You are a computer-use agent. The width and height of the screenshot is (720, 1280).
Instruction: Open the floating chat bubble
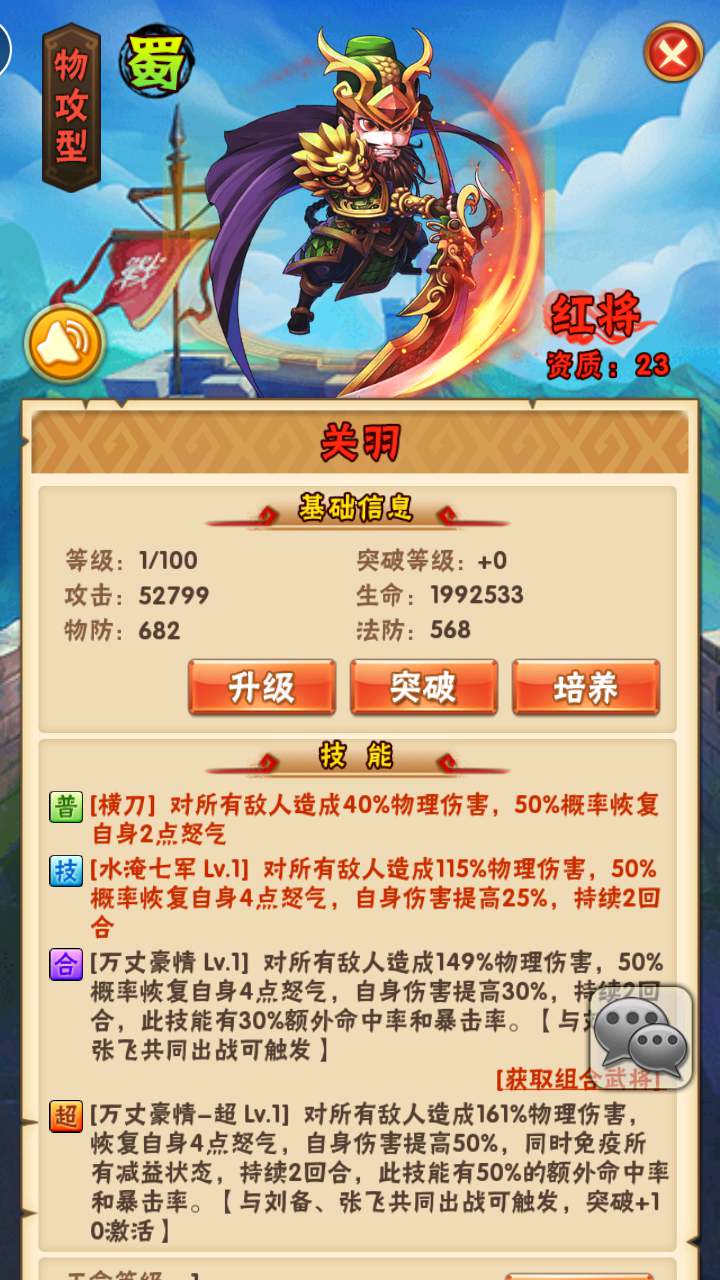pyautogui.click(x=640, y=1037)
